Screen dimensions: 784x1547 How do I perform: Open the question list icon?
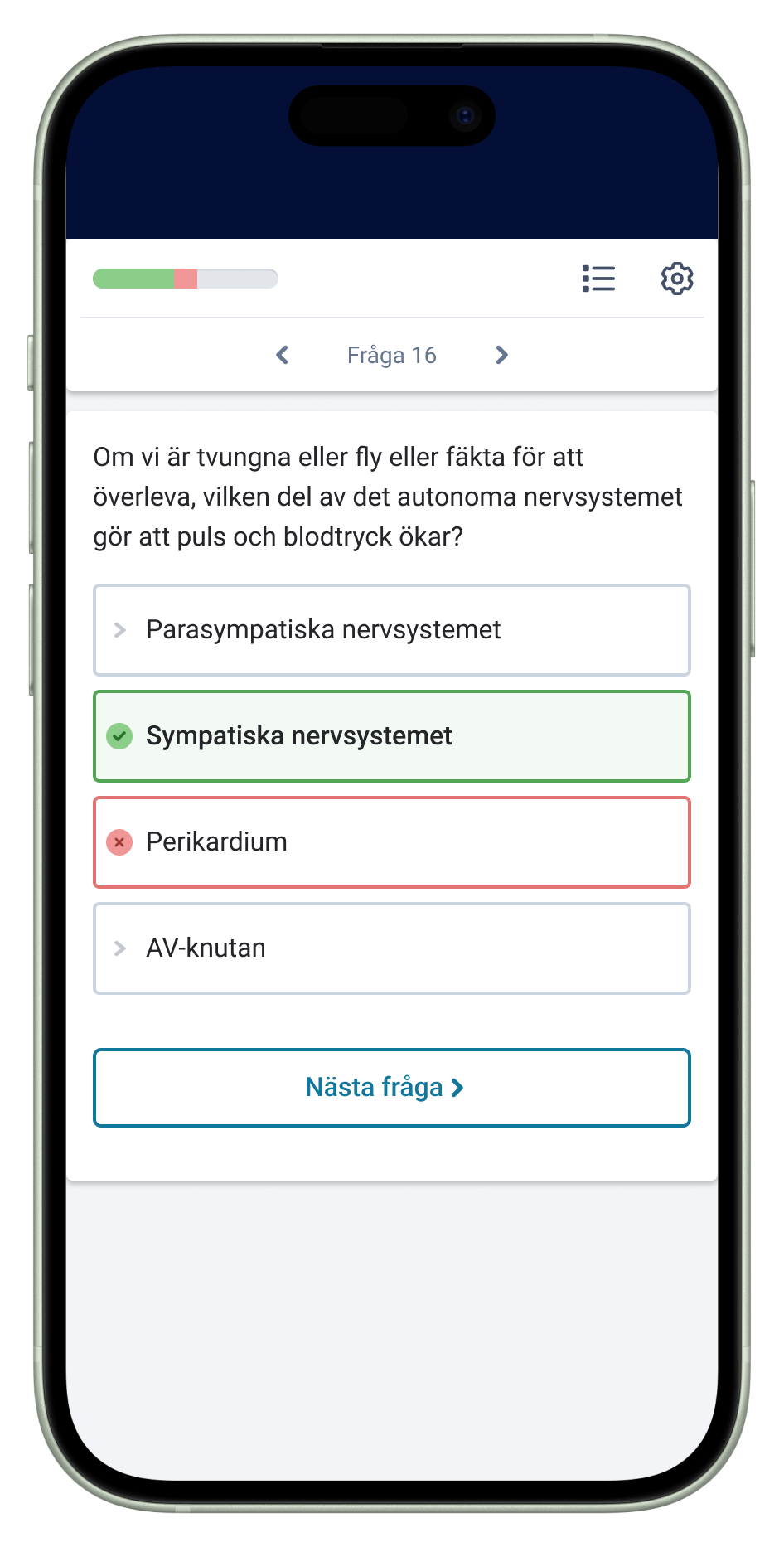598,279
